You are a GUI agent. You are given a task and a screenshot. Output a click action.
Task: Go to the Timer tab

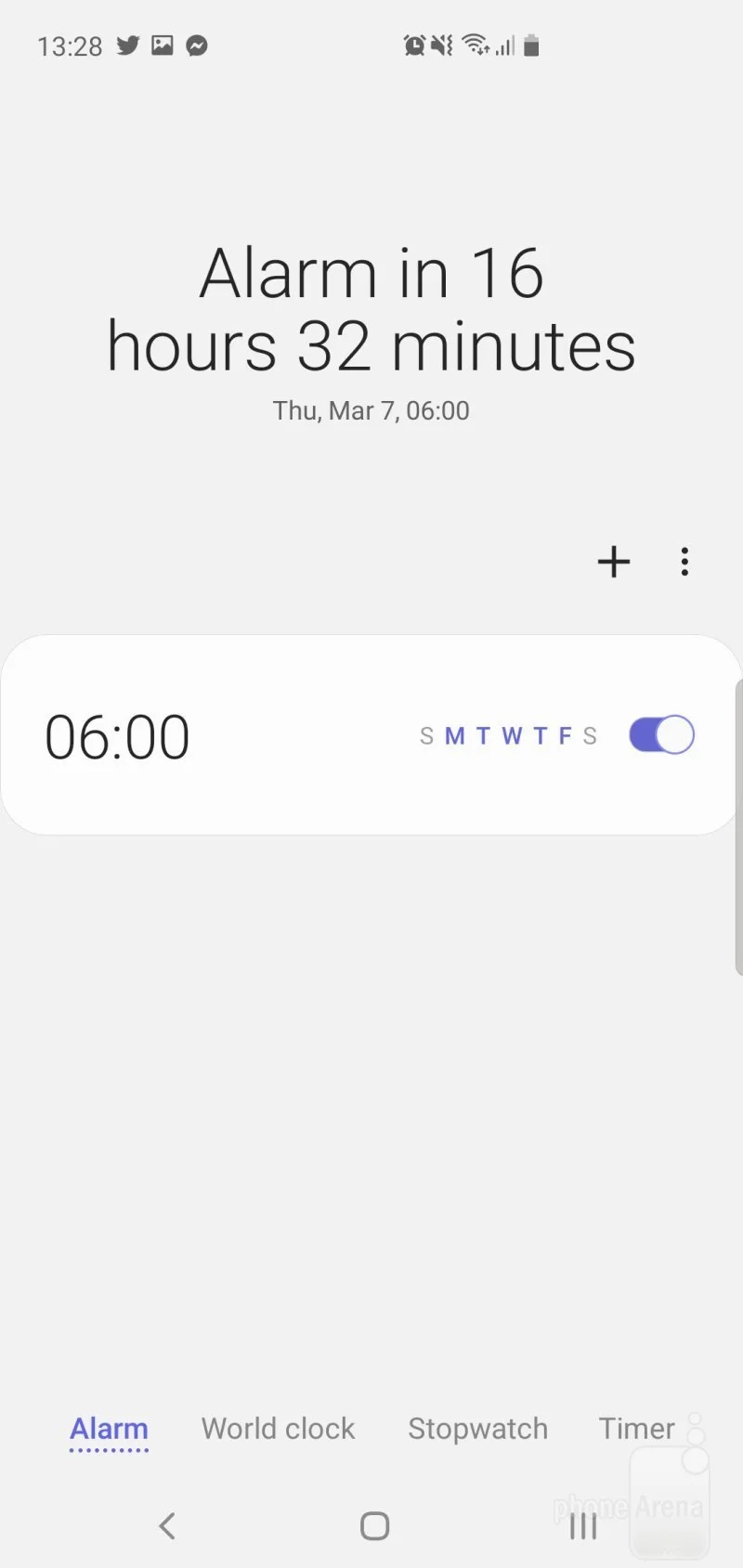coord(636,1428)
